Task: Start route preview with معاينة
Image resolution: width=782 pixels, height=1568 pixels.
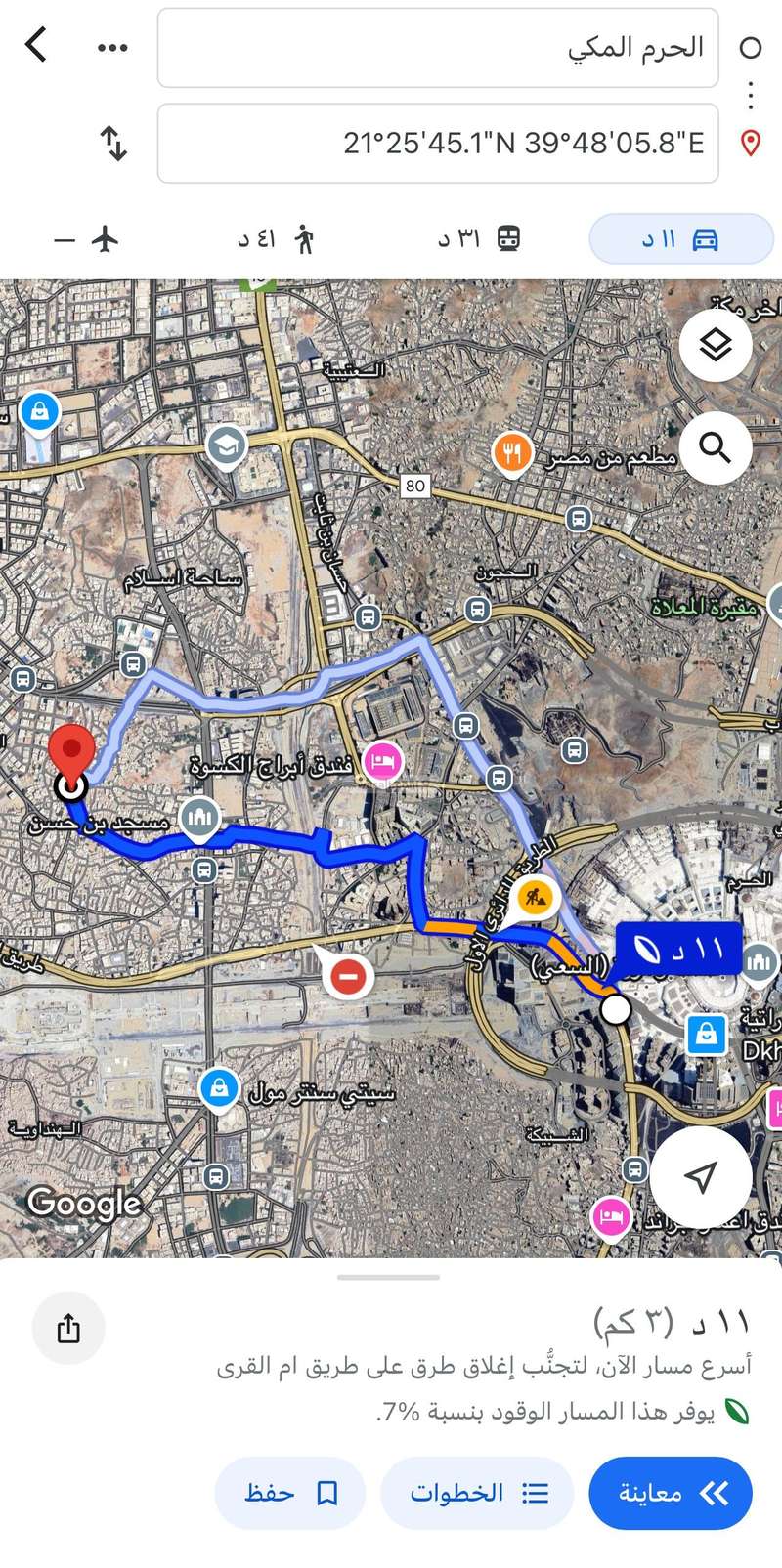Action: (x=671, y=1493)
